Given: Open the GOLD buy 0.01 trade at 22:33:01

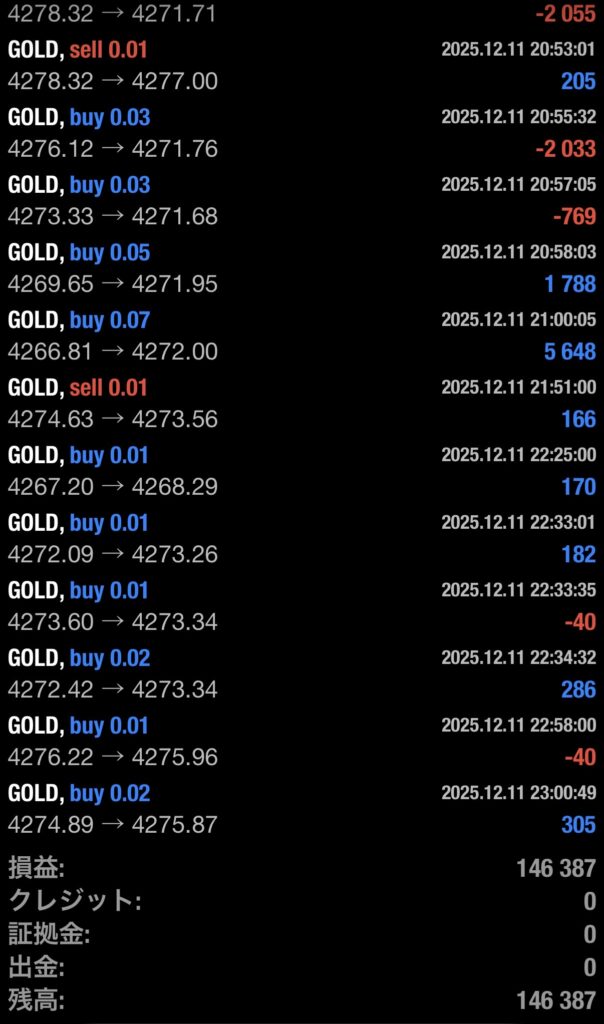Looking at the screenshot, I should [x=302, y=538].
